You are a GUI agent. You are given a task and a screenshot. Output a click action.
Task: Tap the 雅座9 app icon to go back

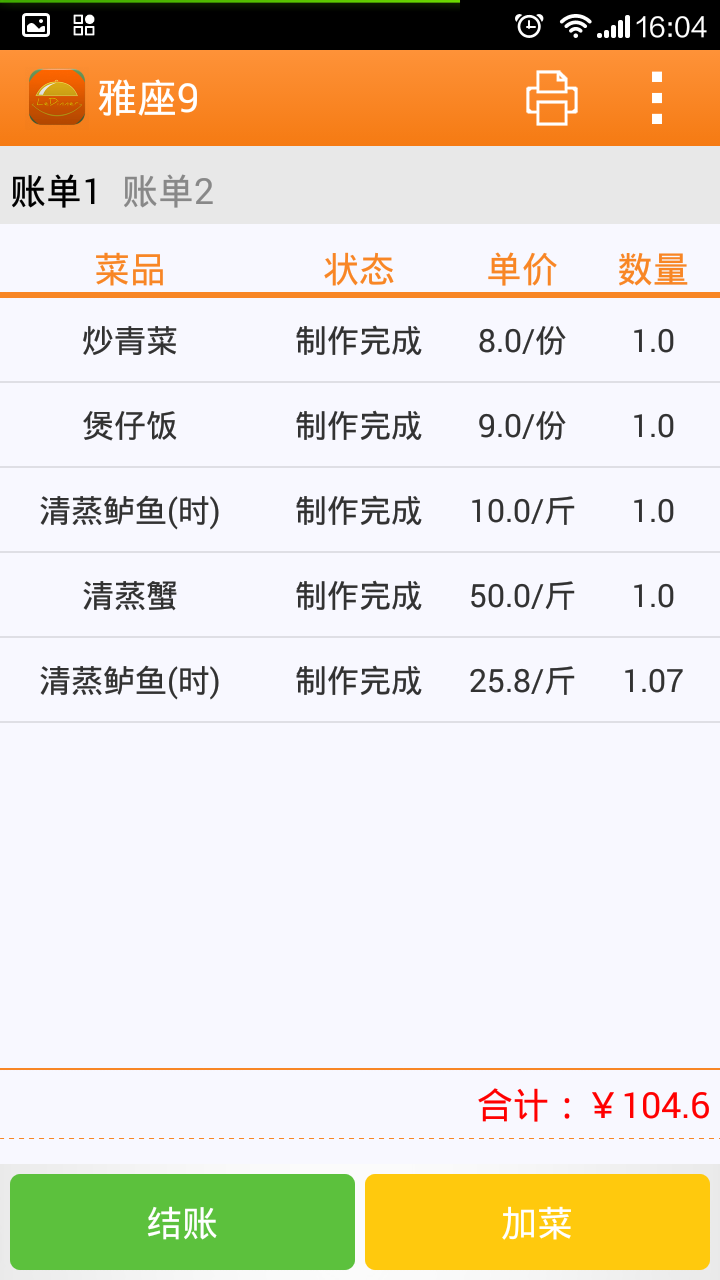(x=57, y=97)
